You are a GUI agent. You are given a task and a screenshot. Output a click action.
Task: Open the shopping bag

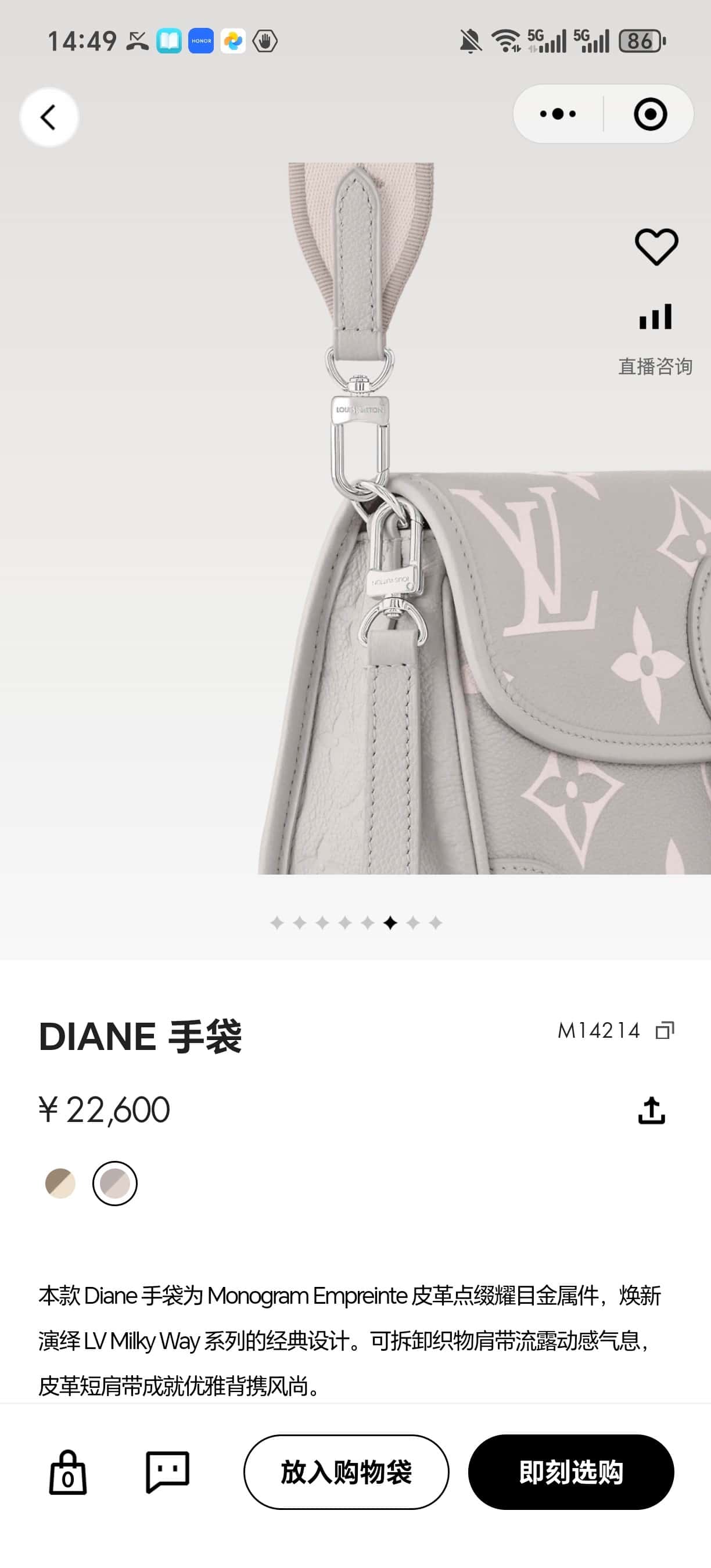67,1472
